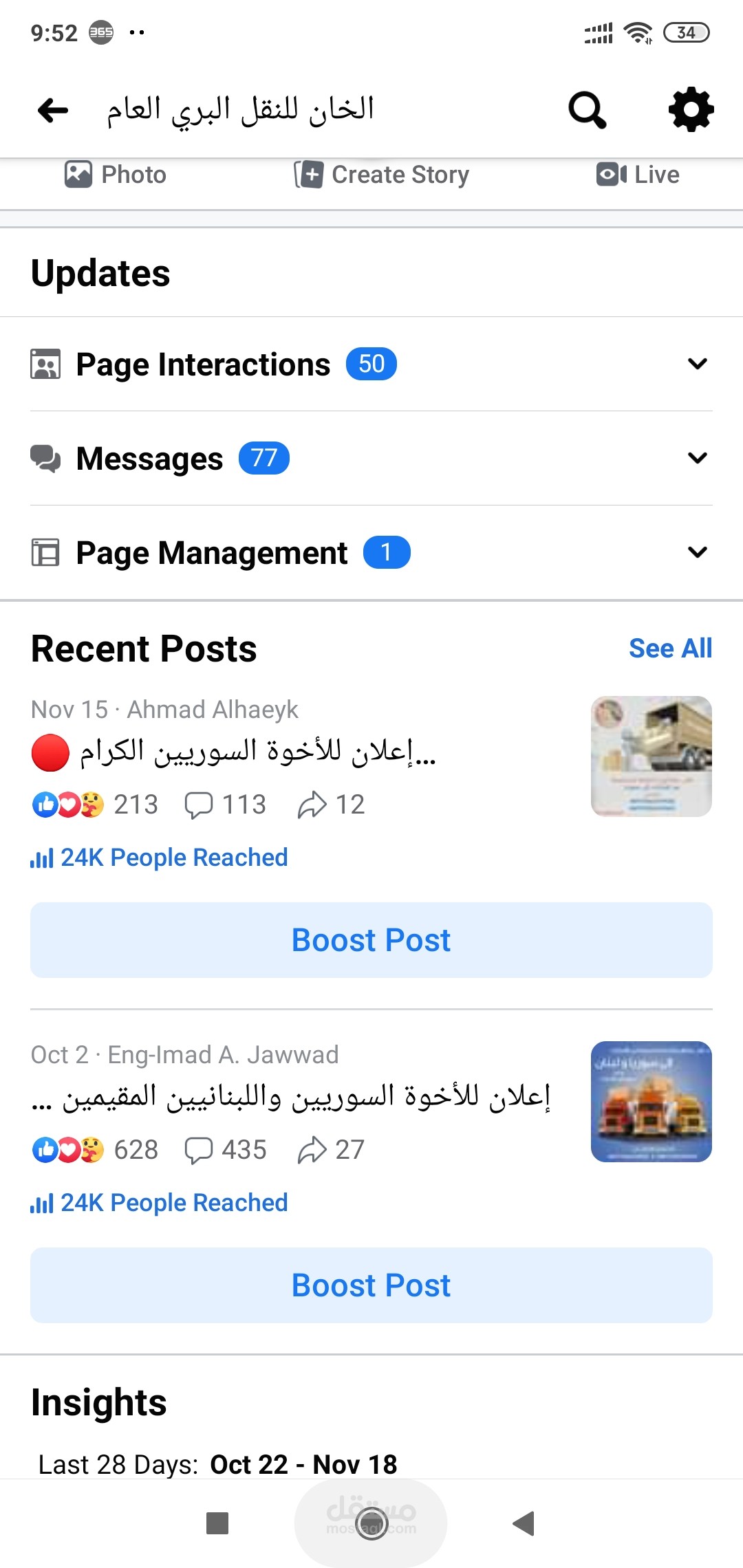Viewport: 743px width, 1568px height.
Task: Open the Nov 15 post thumbnail
Action: click(652, 756)
